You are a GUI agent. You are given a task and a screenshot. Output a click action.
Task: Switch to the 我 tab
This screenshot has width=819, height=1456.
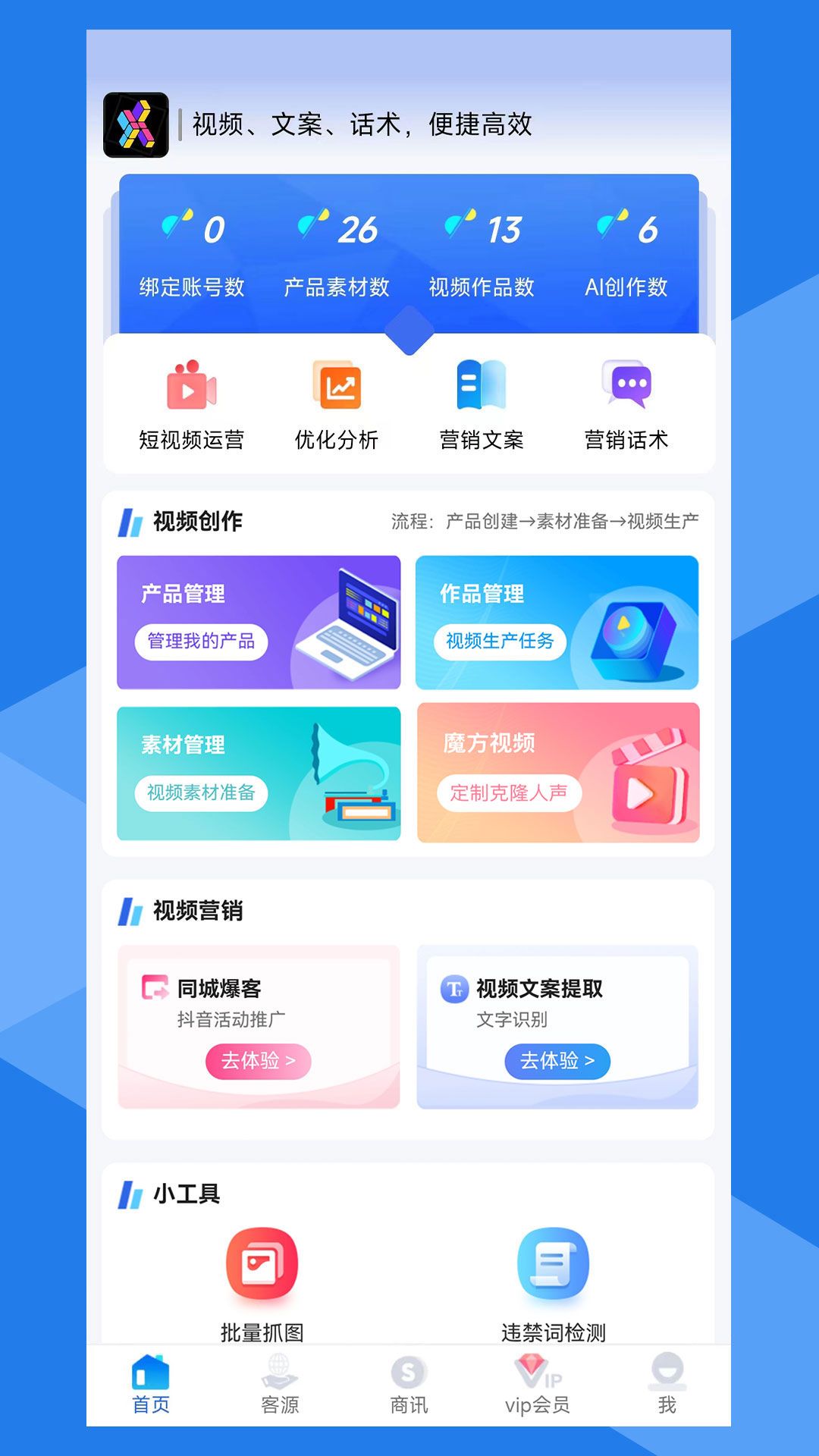point(667,1385)
